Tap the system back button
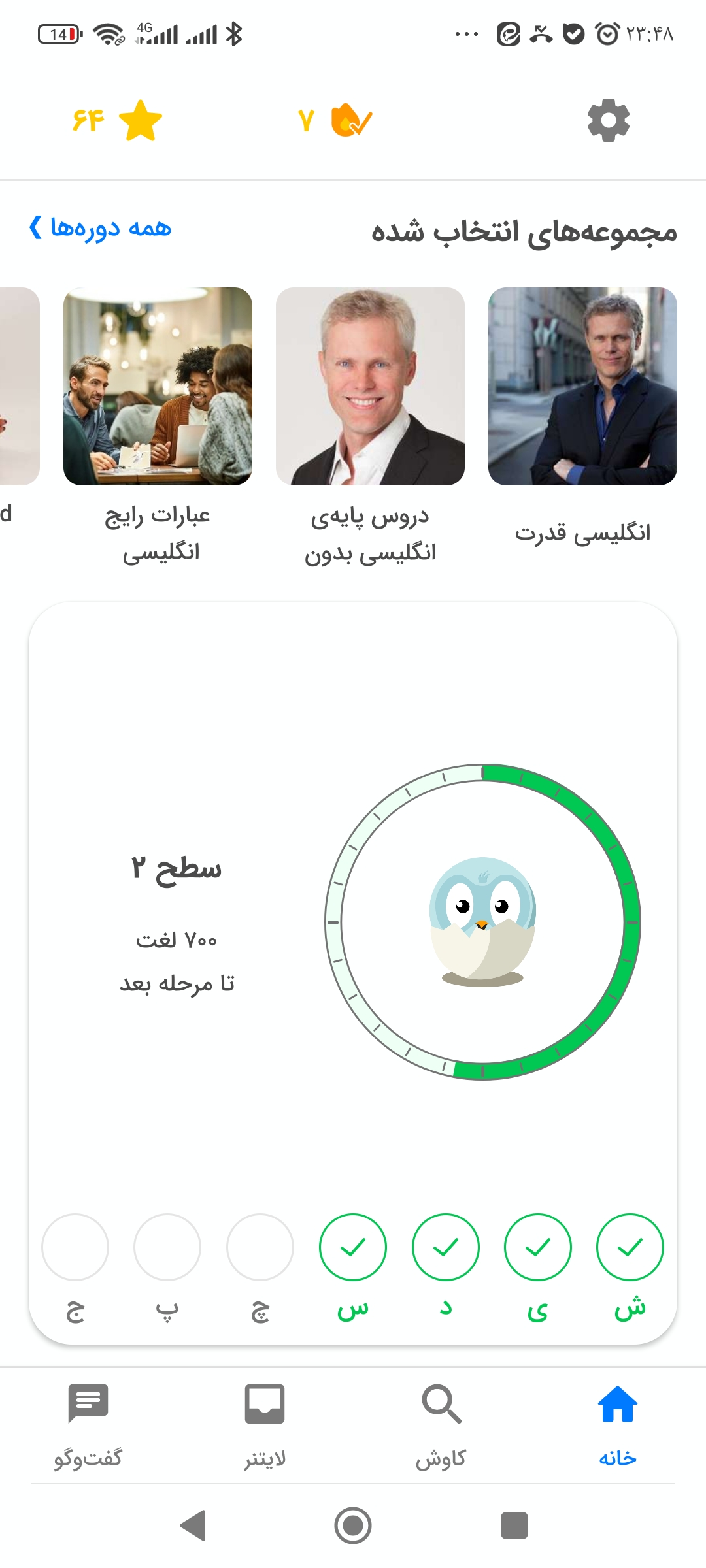 [x=193, y=1526]
